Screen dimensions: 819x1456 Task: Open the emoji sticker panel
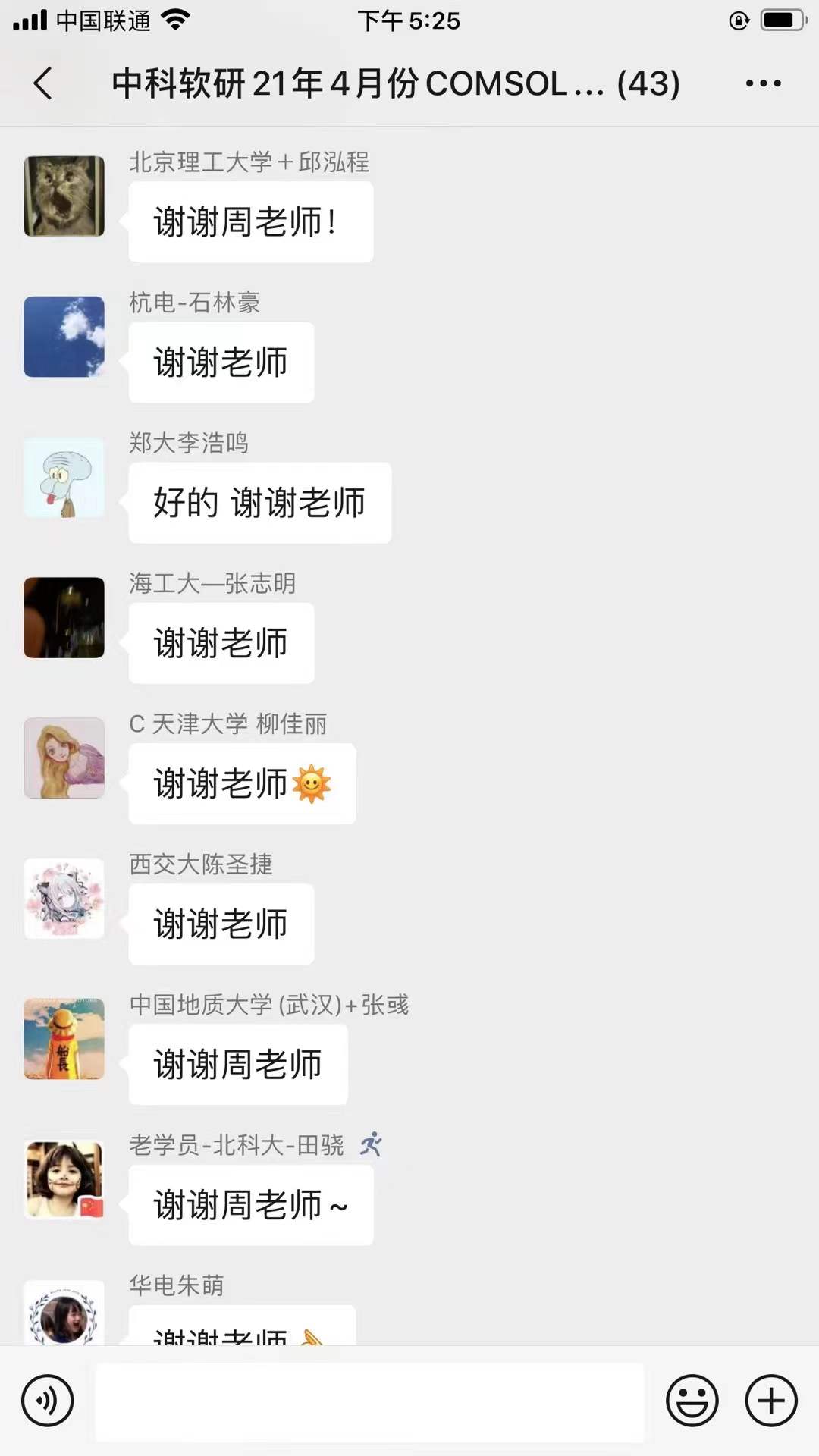point(692,1401)
